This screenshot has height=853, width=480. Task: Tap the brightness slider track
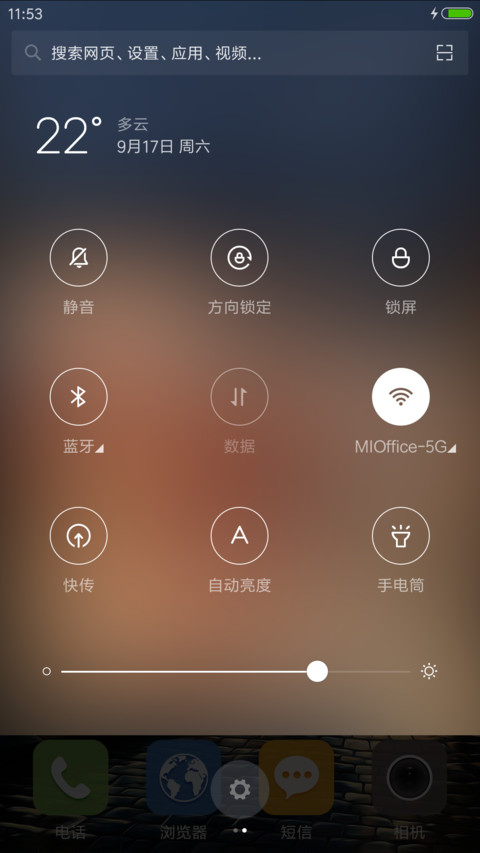click(x=236, y=672)
